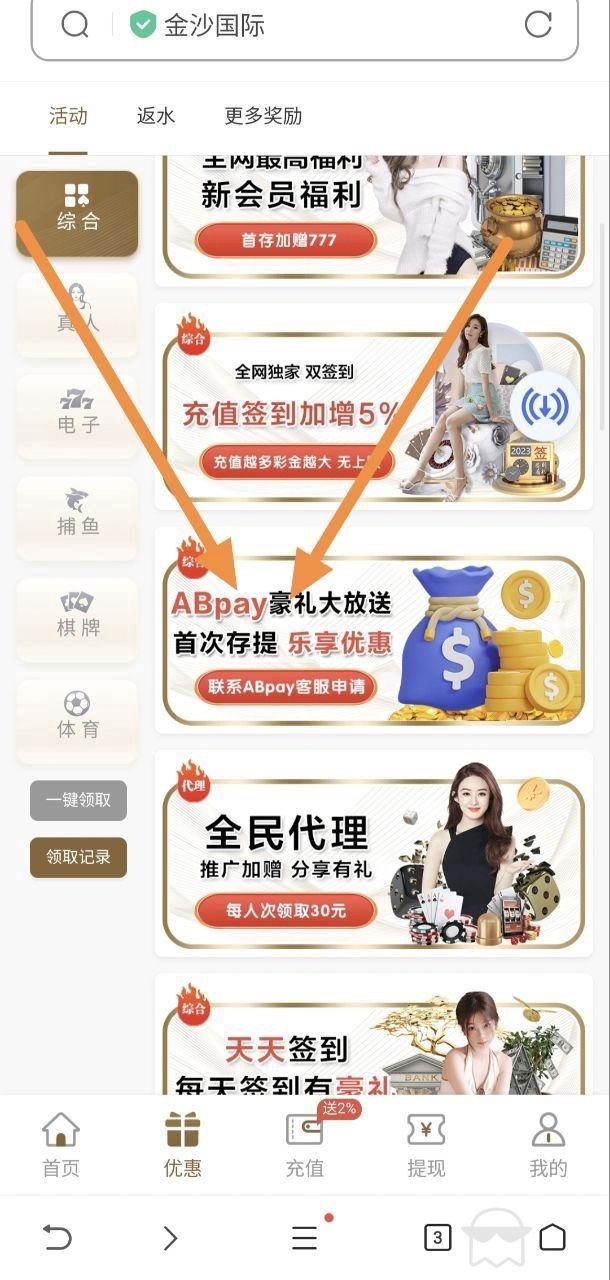Screen dimensions: 610x1280
Task: Switch to the 返水 tab
Action: pyautogui.click(x=156, y=116)
